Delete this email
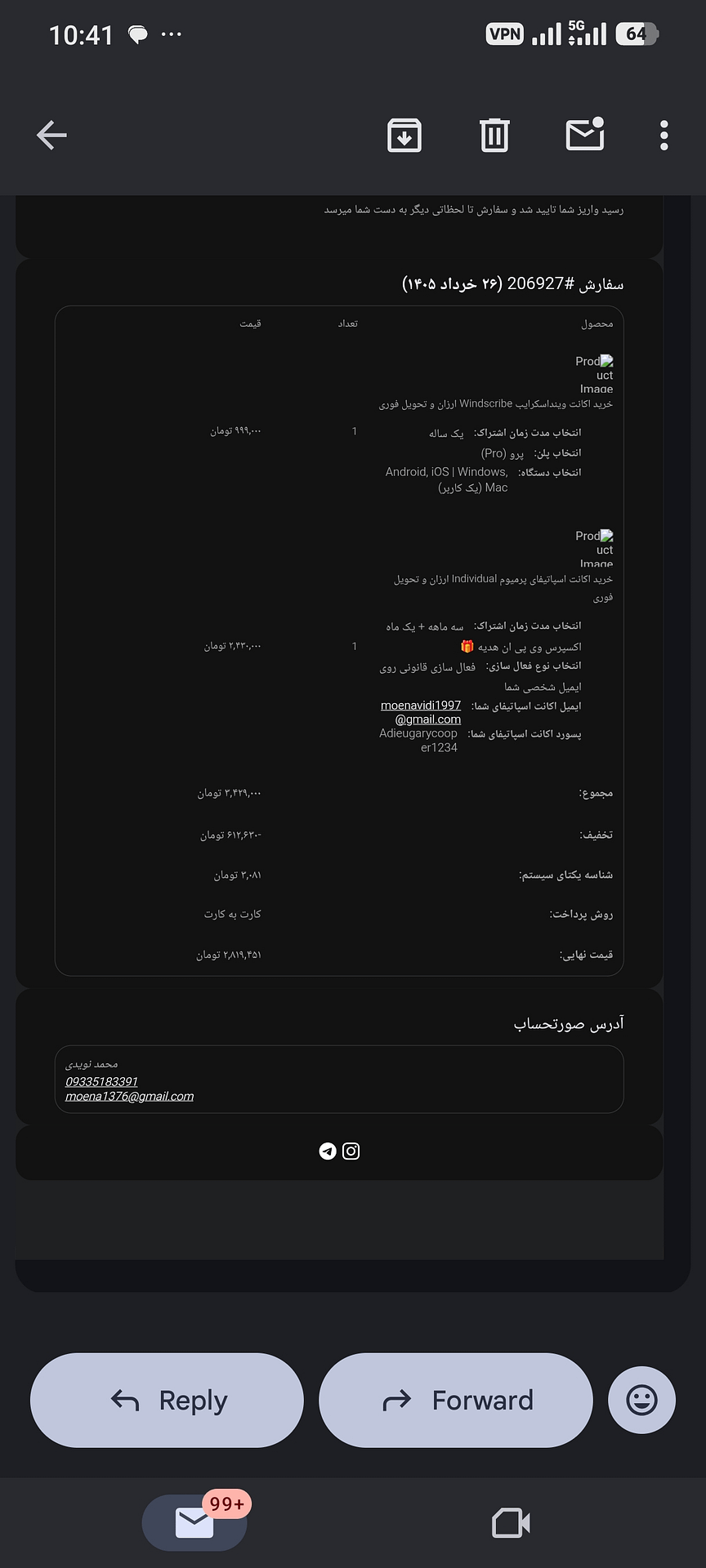The height and width of the screenshot is (1568, 706). click(494, 136)
